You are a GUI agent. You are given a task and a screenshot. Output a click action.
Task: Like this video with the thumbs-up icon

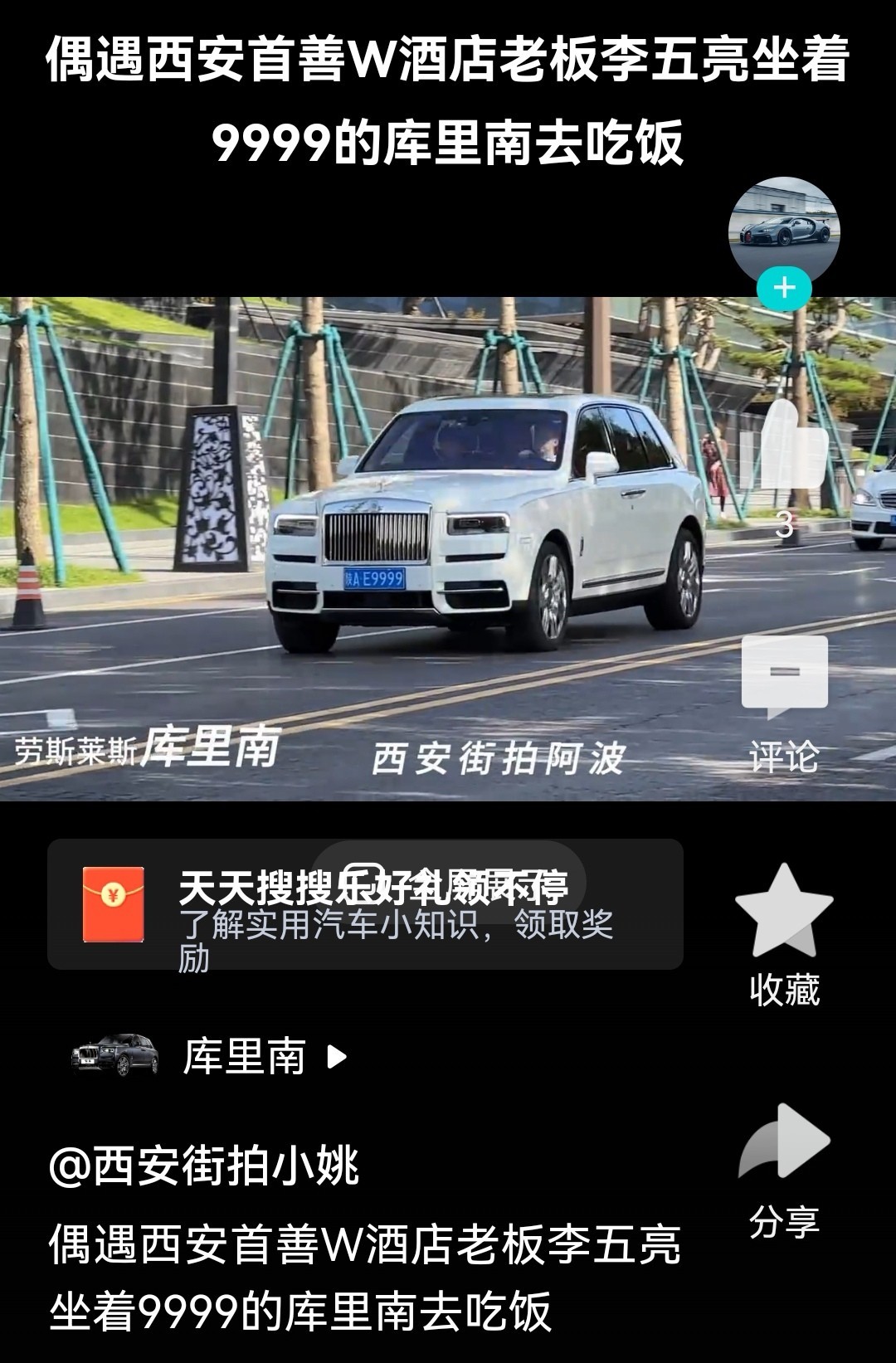[784, 448]
